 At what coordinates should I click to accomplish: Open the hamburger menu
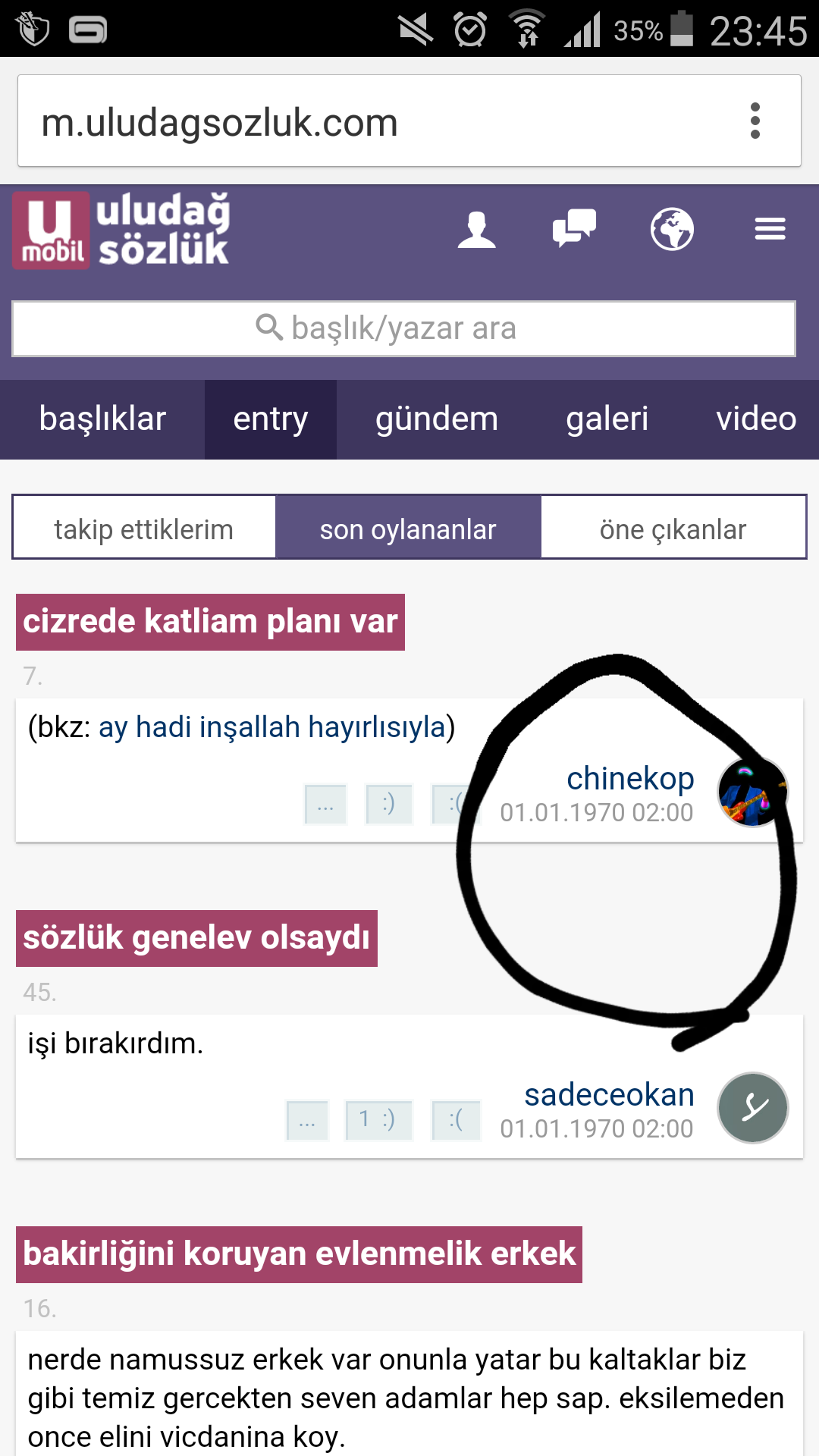[x=770, y=229]
